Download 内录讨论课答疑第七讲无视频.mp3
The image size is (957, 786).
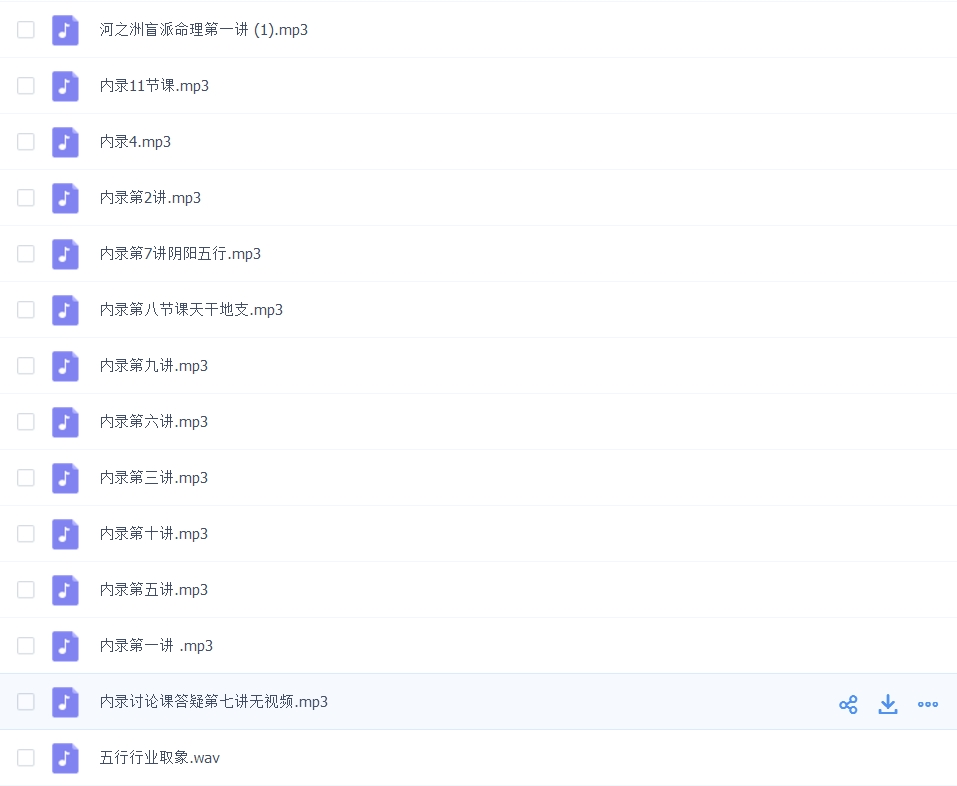coord(888,705)
